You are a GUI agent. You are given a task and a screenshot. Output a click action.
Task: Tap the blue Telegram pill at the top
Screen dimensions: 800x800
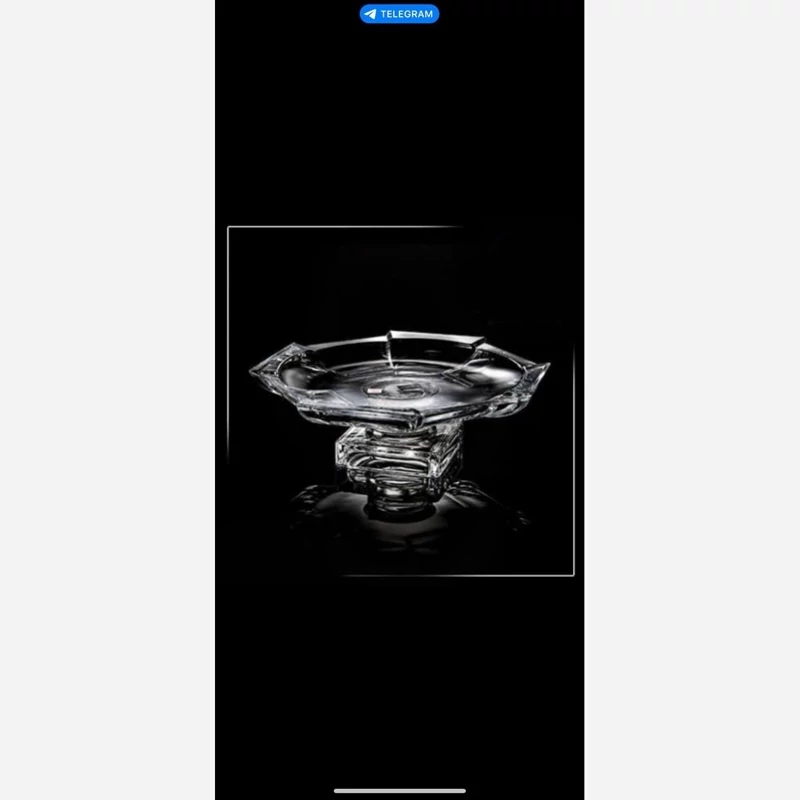tap(399, 14)
